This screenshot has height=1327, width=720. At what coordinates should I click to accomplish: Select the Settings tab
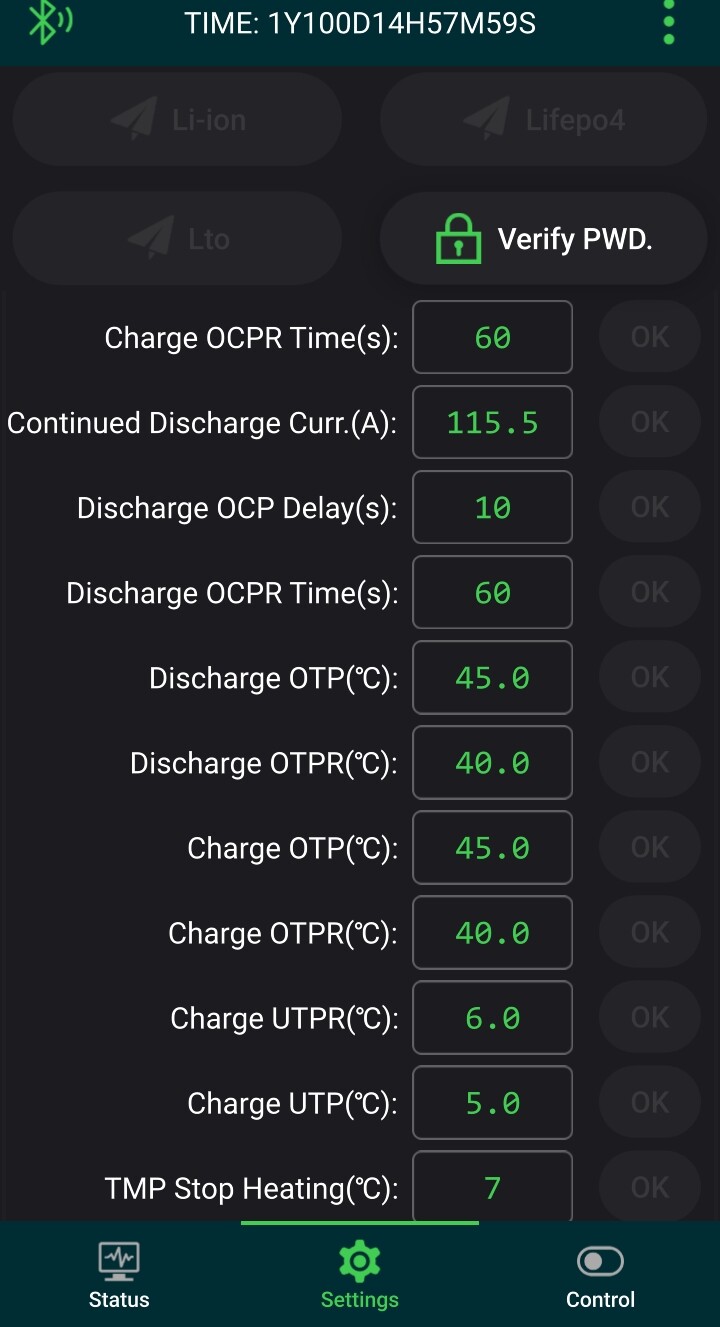click(360, 1275)
